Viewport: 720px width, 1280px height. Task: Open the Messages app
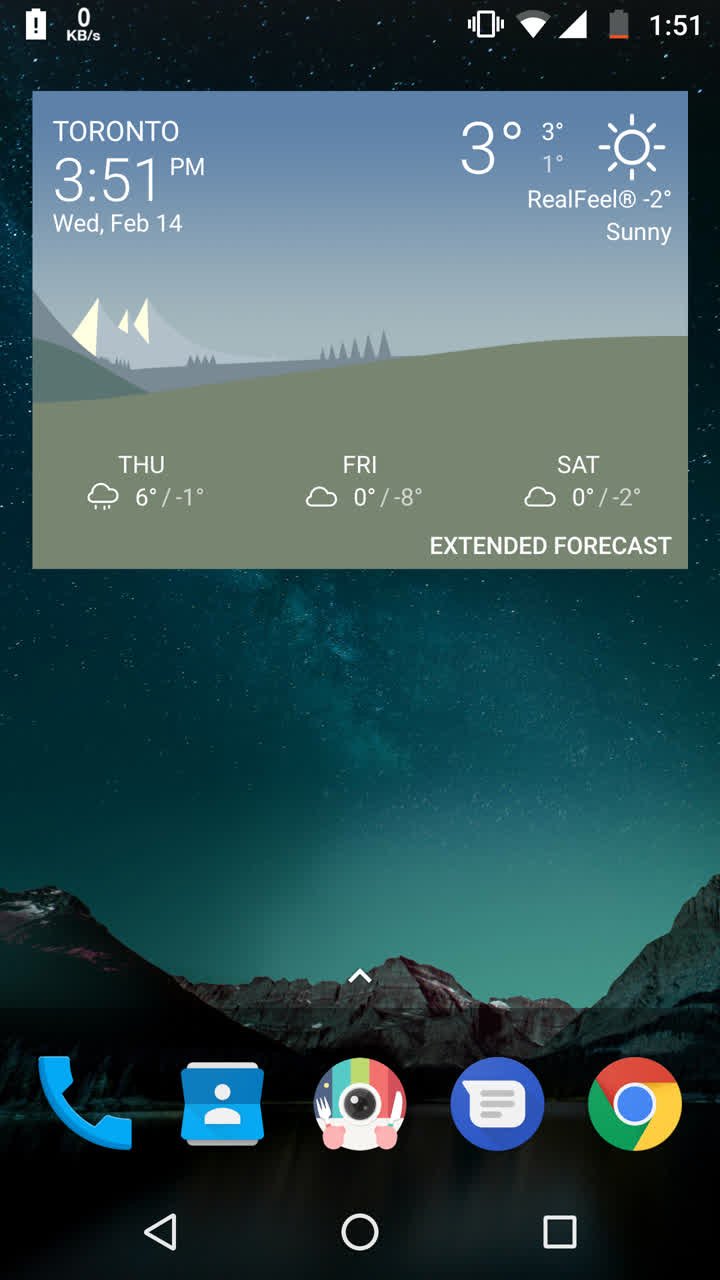coord(497,1104)
